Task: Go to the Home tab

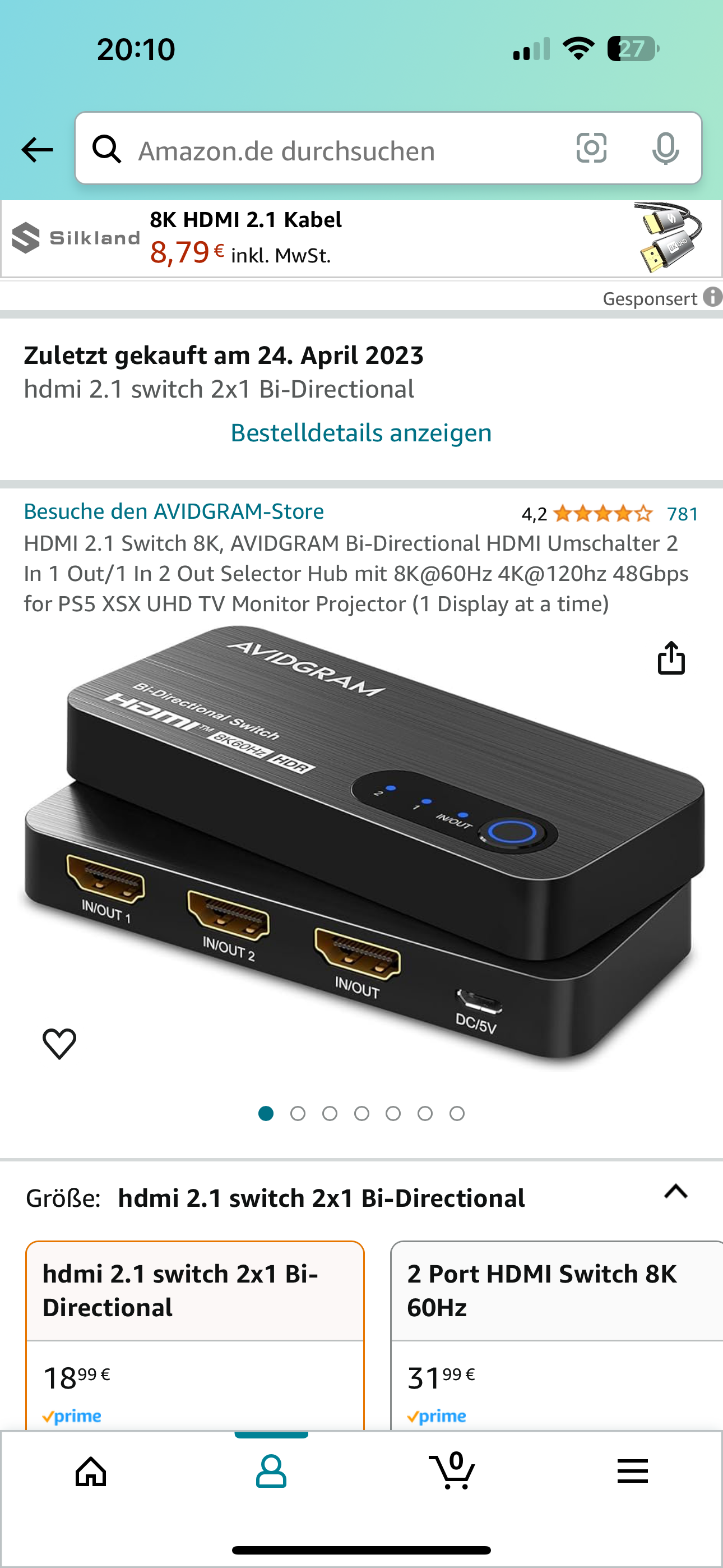Action: 91,1472
